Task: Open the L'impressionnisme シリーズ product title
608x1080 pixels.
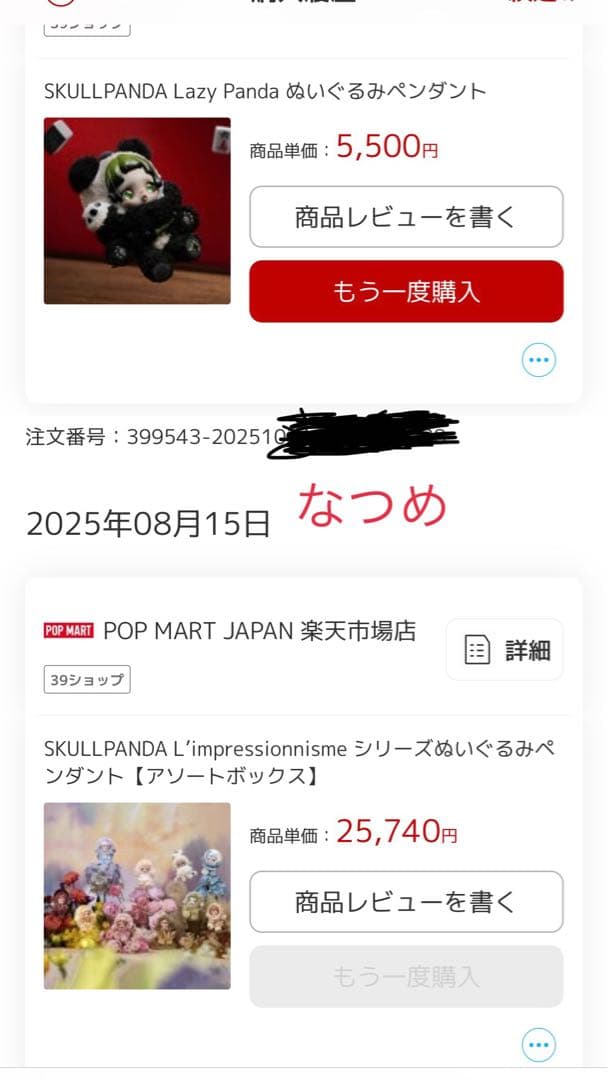Action: [298, 762]
